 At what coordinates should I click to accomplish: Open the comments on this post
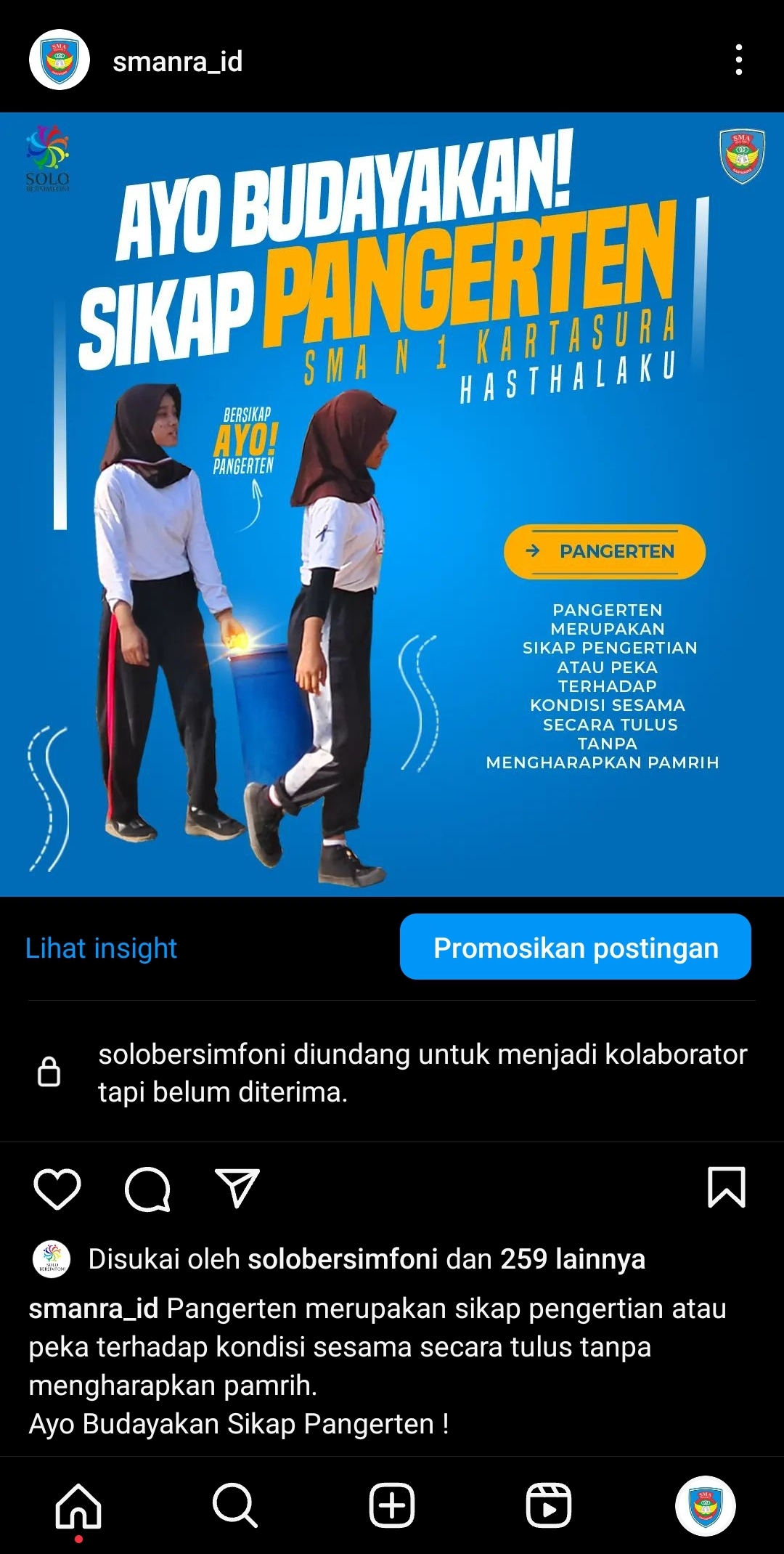pos(147,1189)
